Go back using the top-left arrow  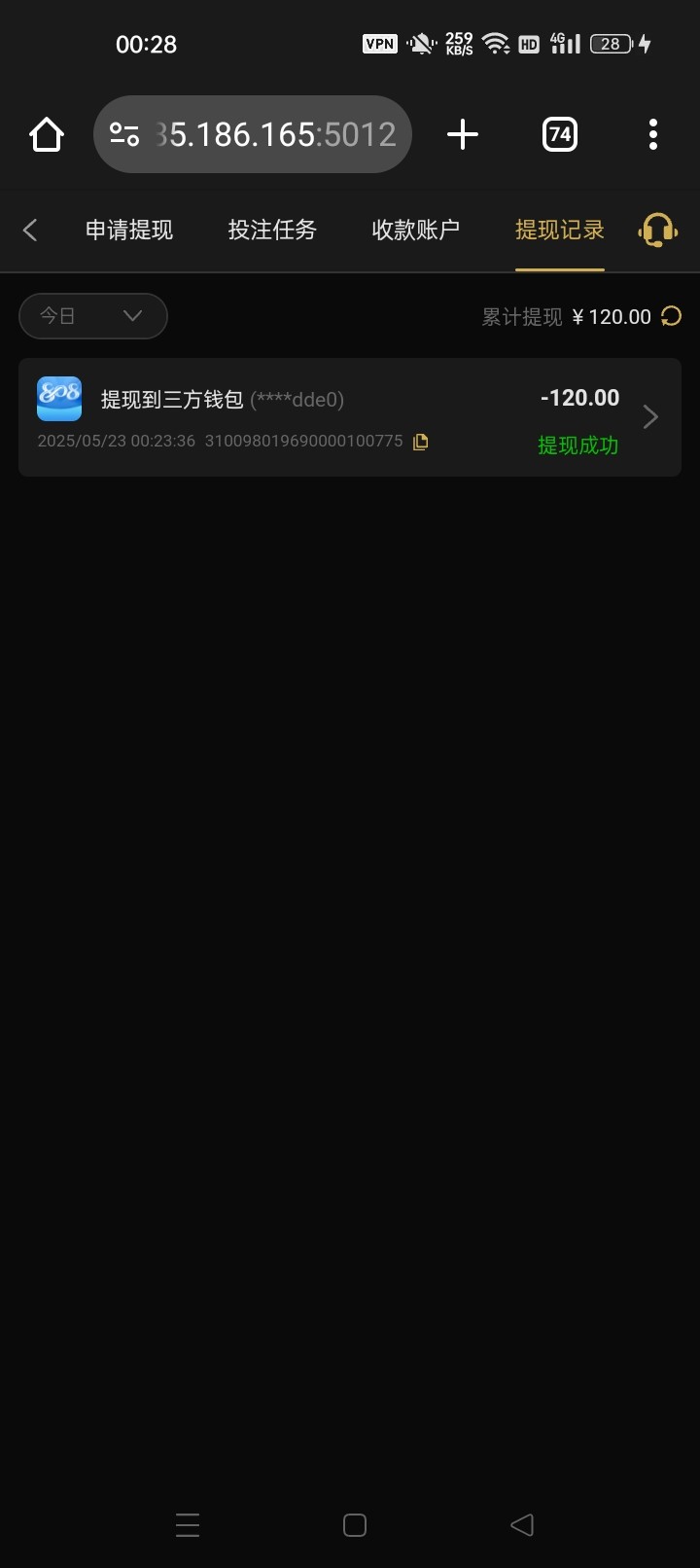pos(30,230)
